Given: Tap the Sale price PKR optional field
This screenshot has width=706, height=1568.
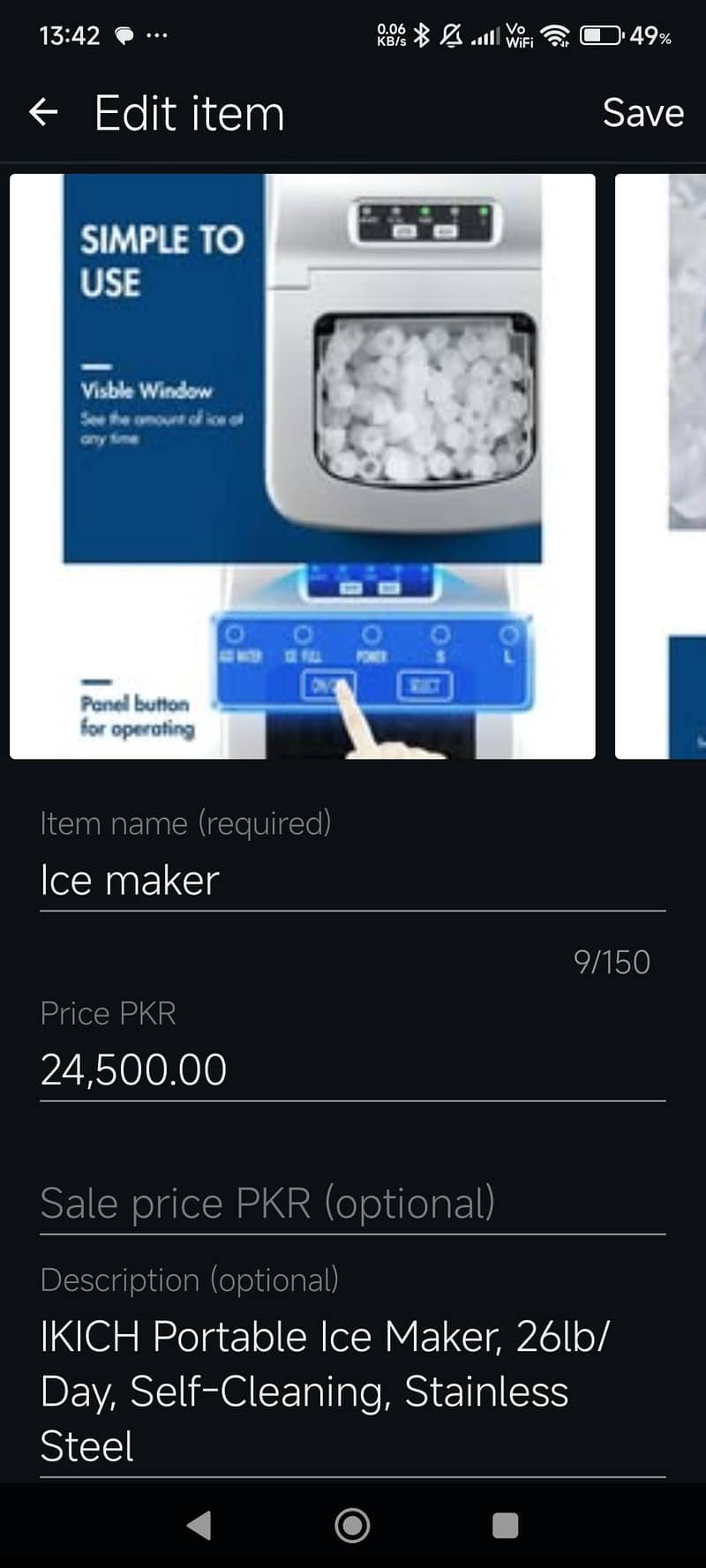Looking at the screenshot, I should click(x=353, y=1202).
